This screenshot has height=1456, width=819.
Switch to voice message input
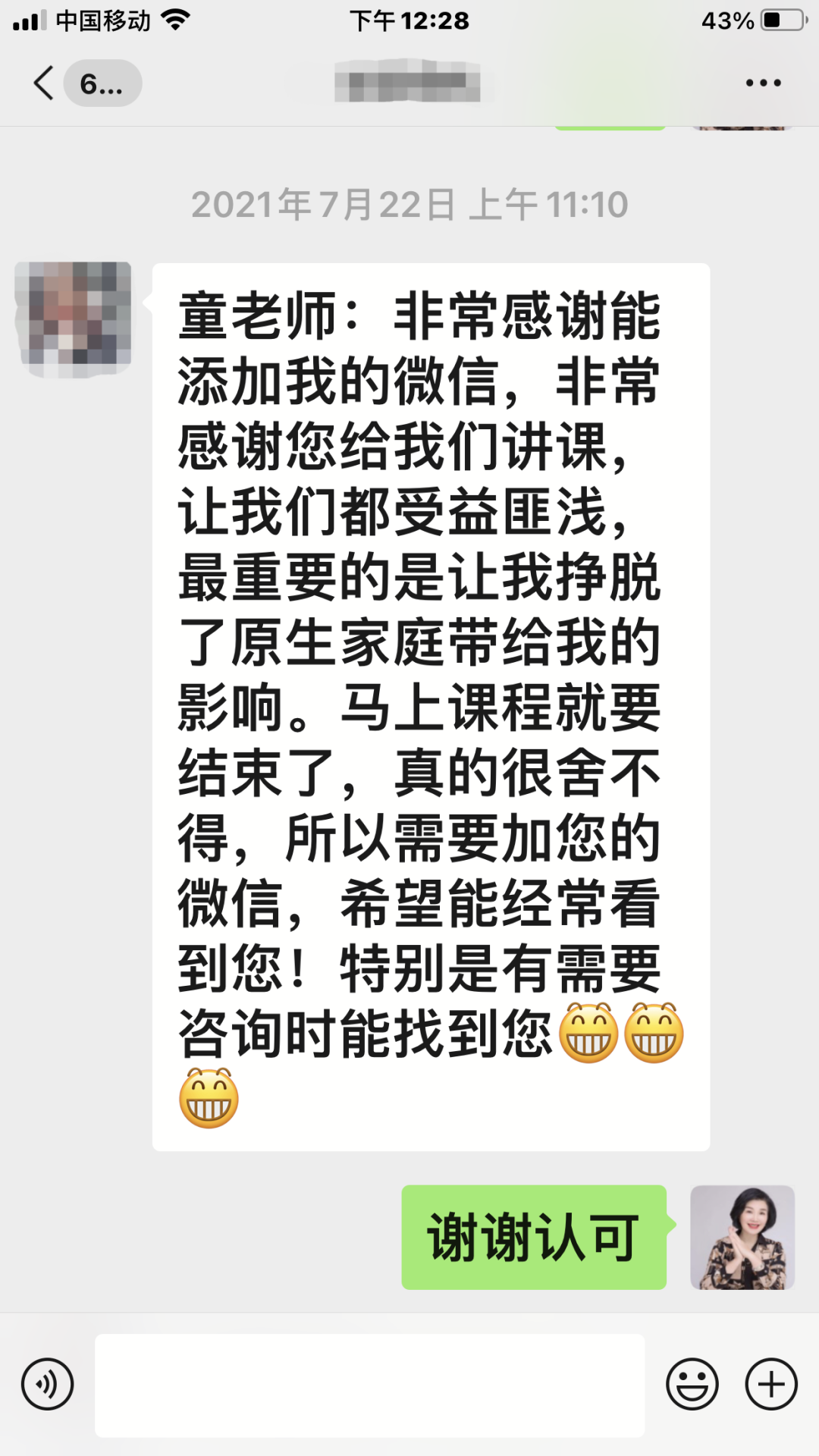tap(47, 1384)
